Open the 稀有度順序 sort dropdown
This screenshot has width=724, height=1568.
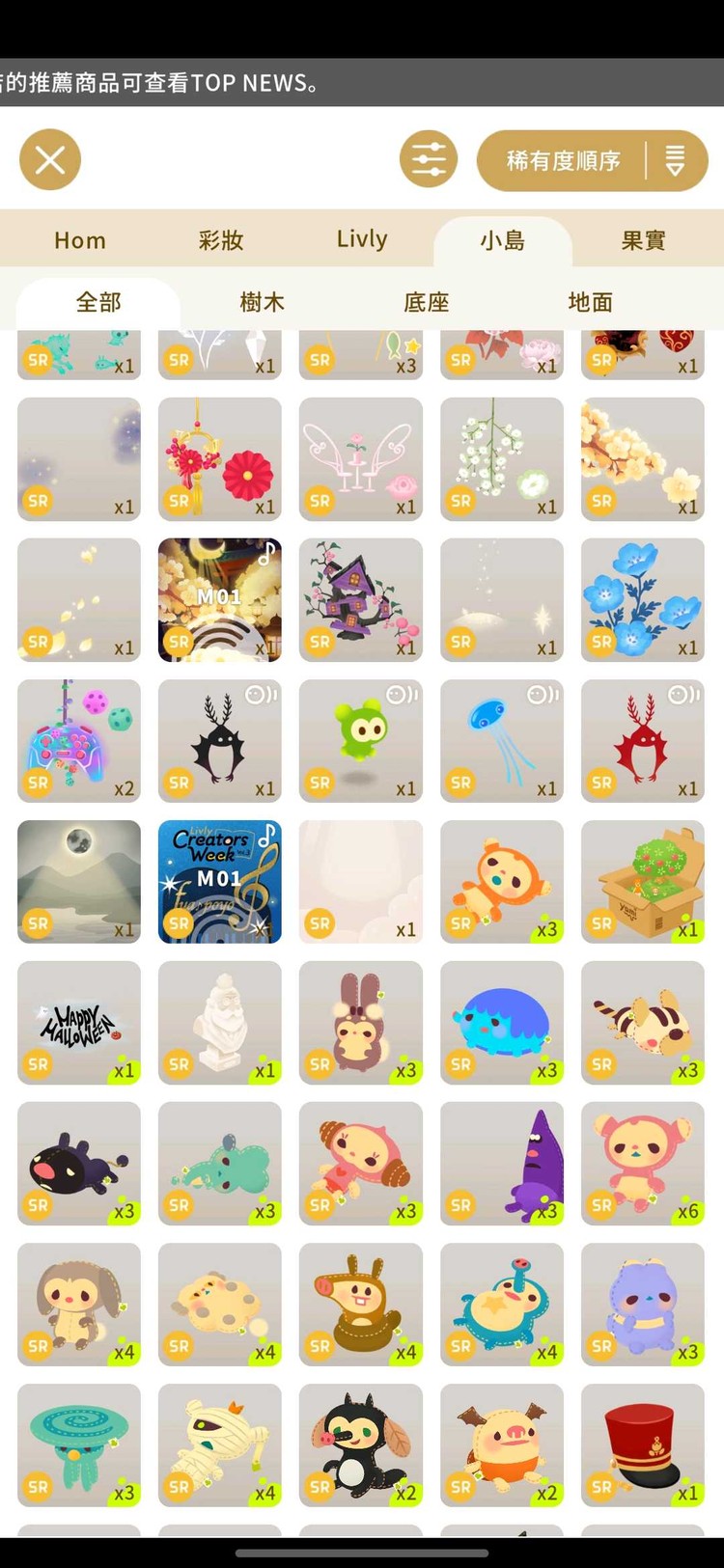point(592,160)
